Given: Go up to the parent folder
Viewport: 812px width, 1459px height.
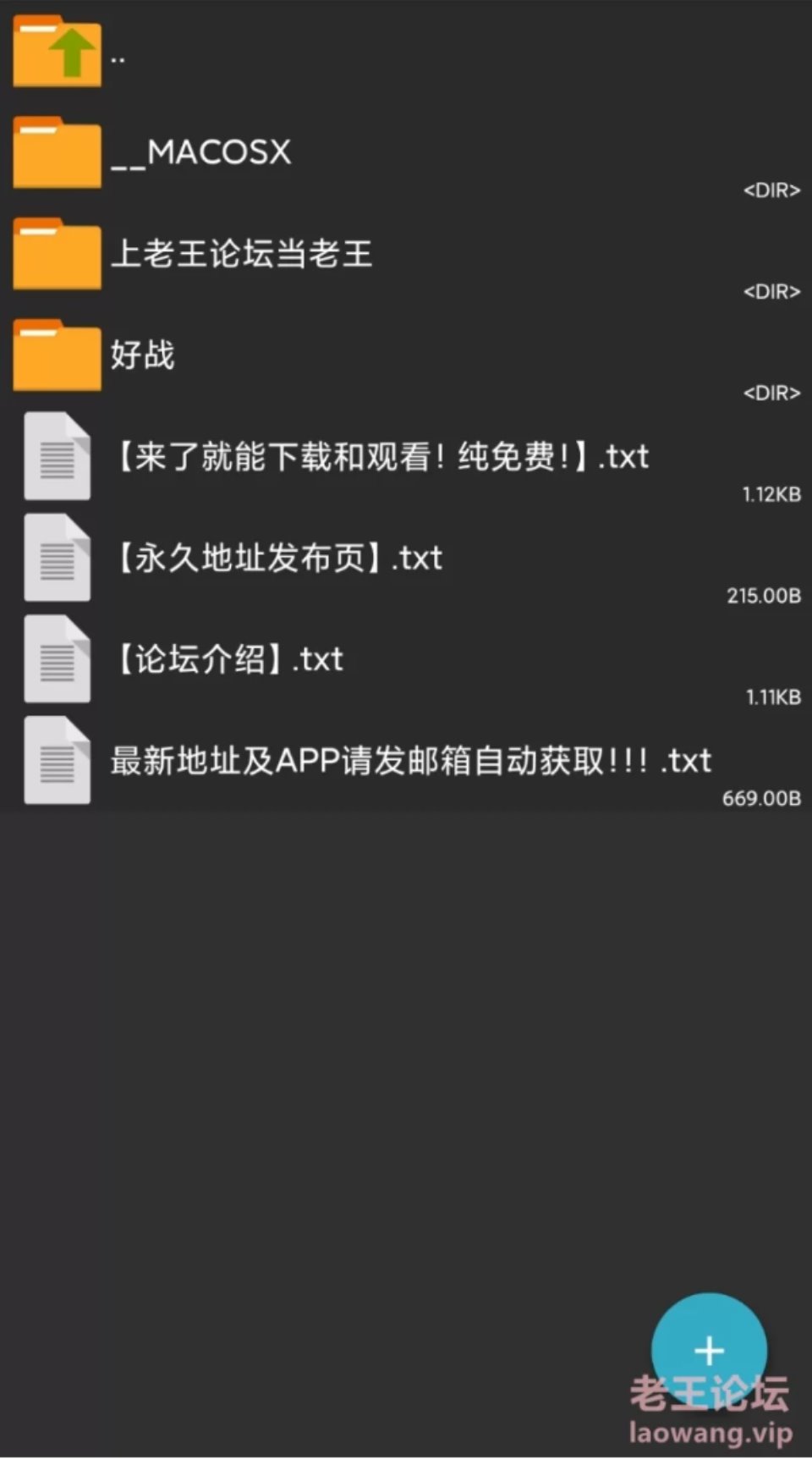Looking at the screenshot, I should coord(406,51).
